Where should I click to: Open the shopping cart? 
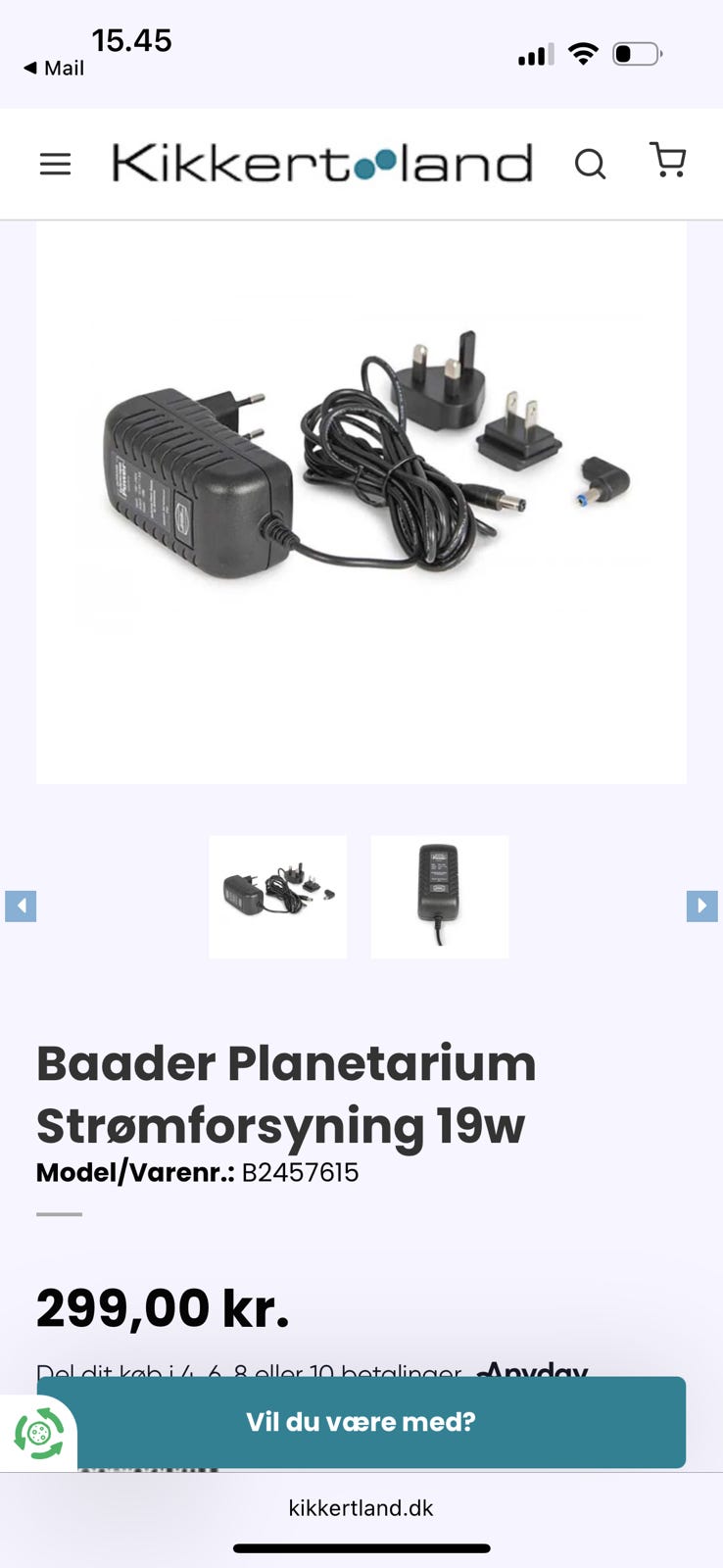point(668,160)
